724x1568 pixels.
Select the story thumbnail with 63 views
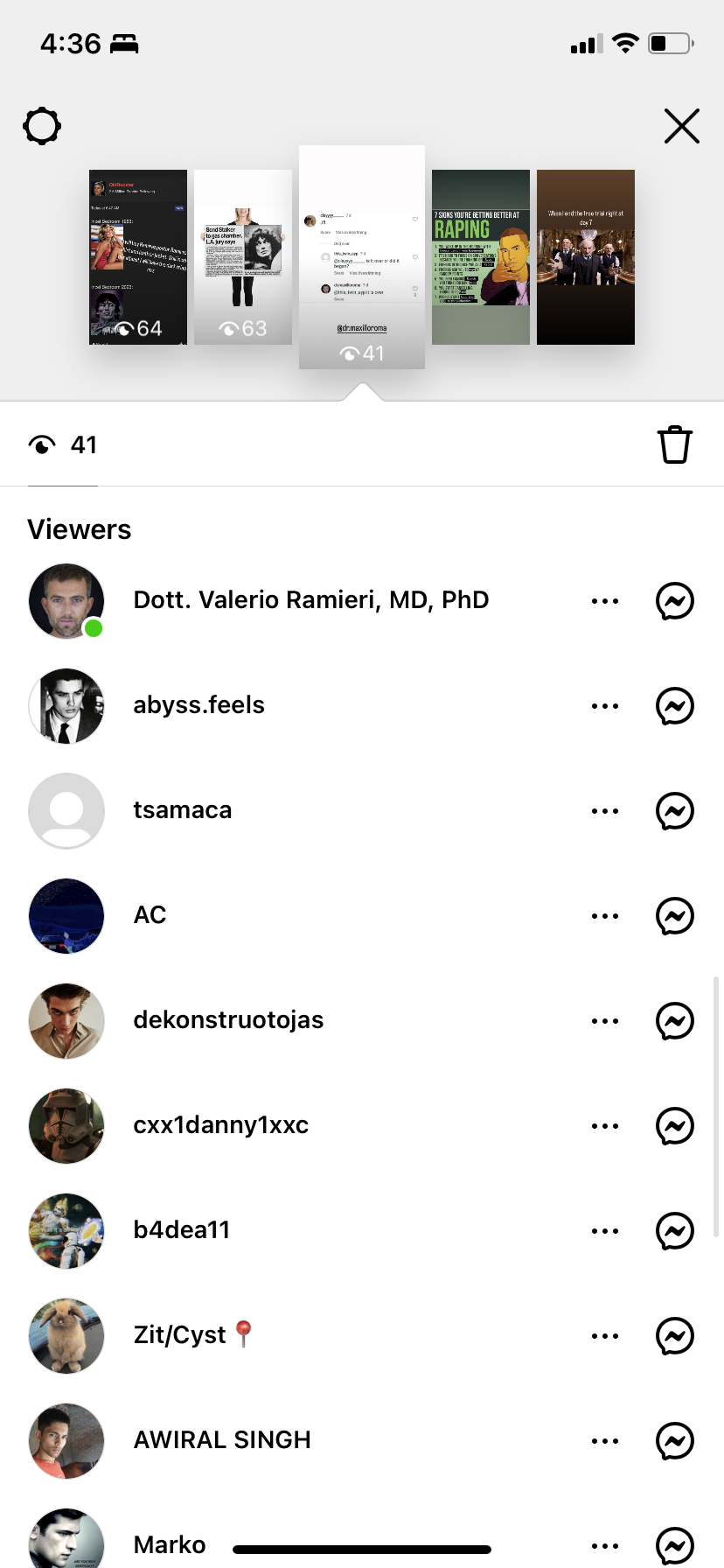243,256
